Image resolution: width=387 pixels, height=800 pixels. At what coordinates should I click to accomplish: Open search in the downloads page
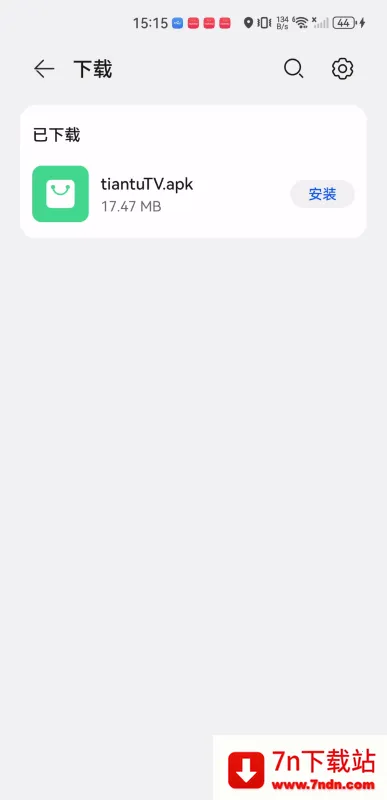tap(294, 69)
